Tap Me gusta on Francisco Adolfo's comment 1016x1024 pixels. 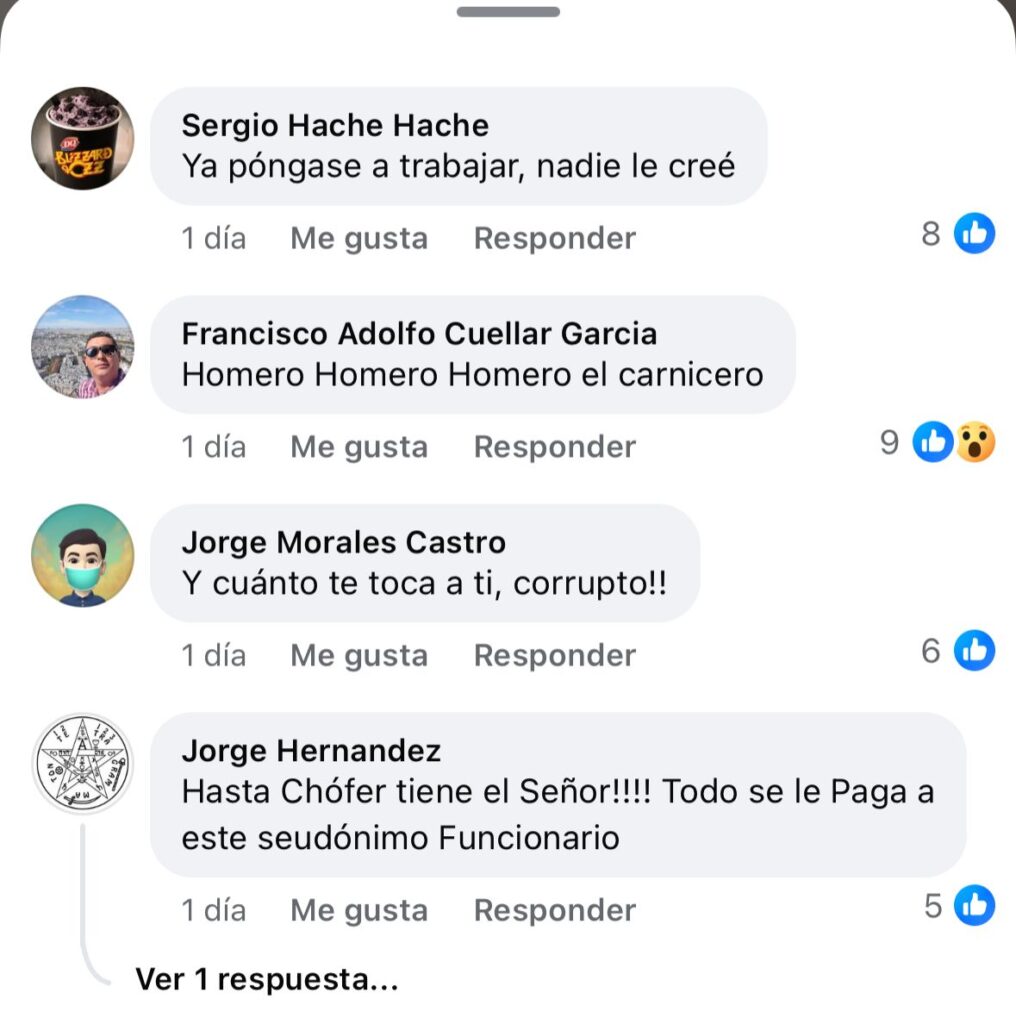358,446
